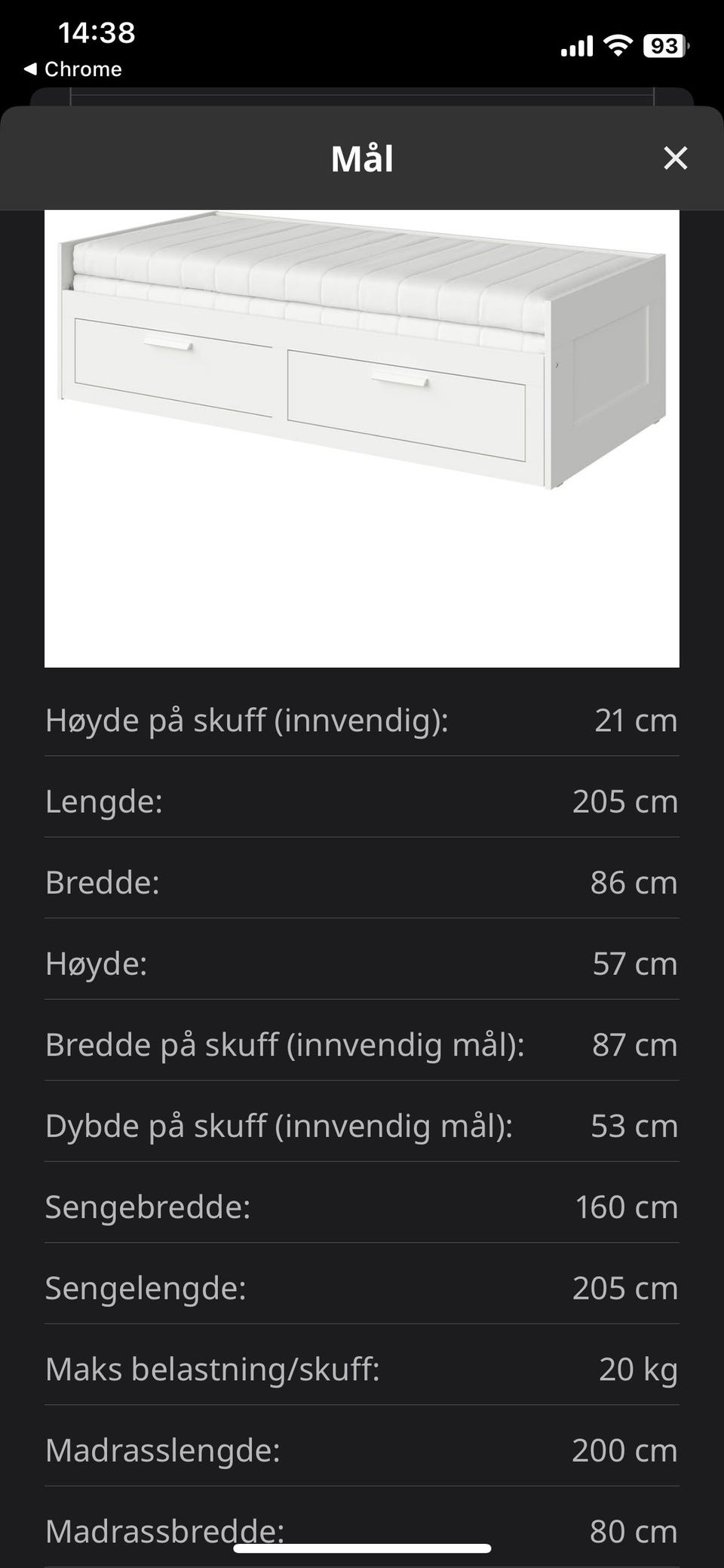
Task: Tap the Dybde på skuff measurement row
Action: point(362,1125)
